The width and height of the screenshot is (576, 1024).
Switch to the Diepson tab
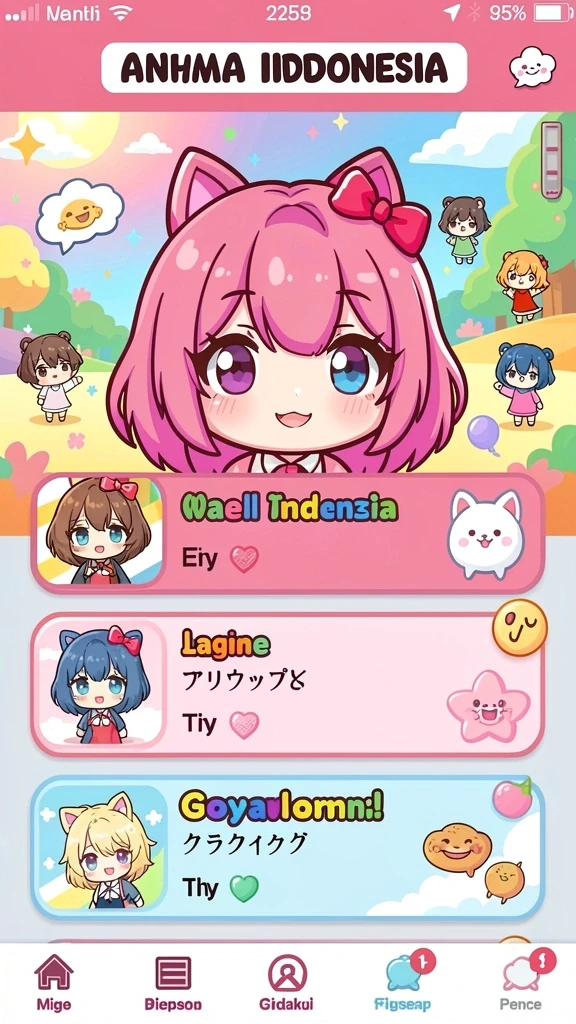coord(173,983)
